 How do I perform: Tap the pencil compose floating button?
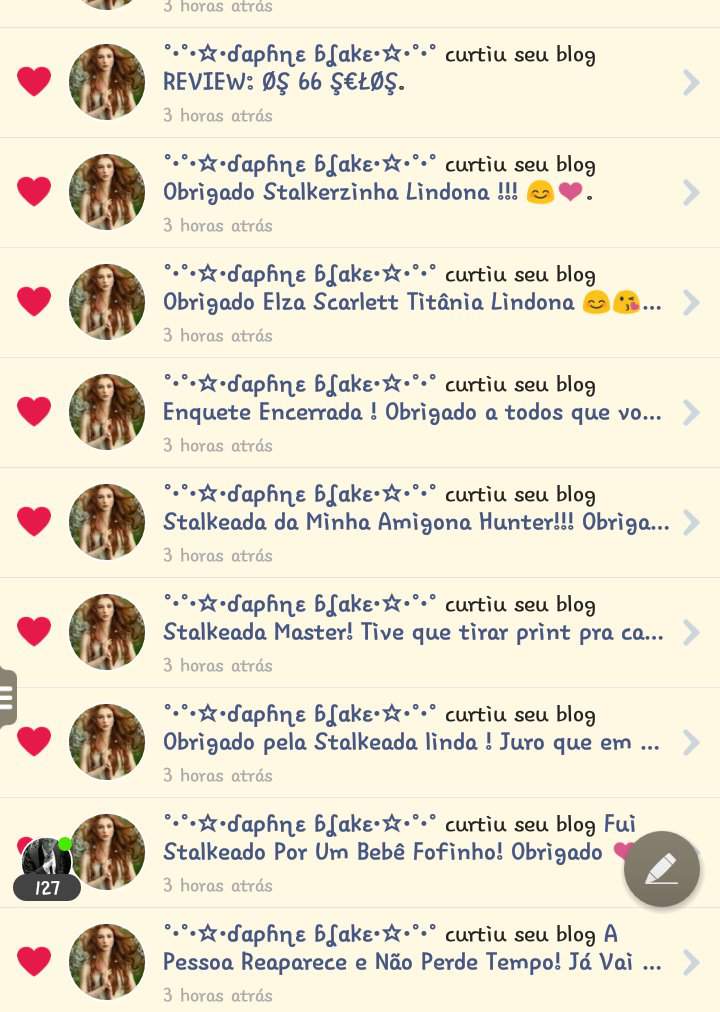pyautogui.click(x=661, y=869)
